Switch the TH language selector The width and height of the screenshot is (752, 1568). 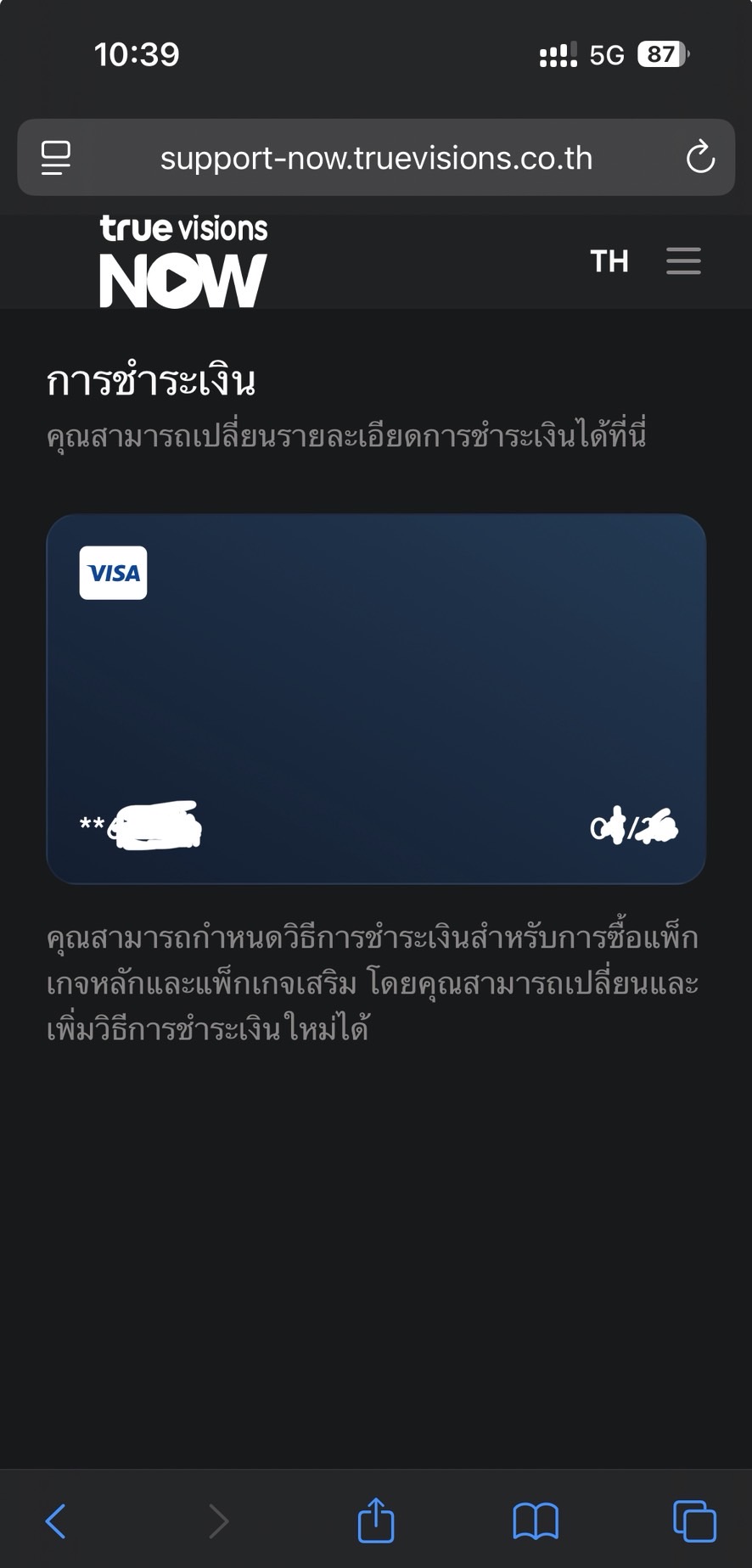pyautogui.click(x=609, y=261)
